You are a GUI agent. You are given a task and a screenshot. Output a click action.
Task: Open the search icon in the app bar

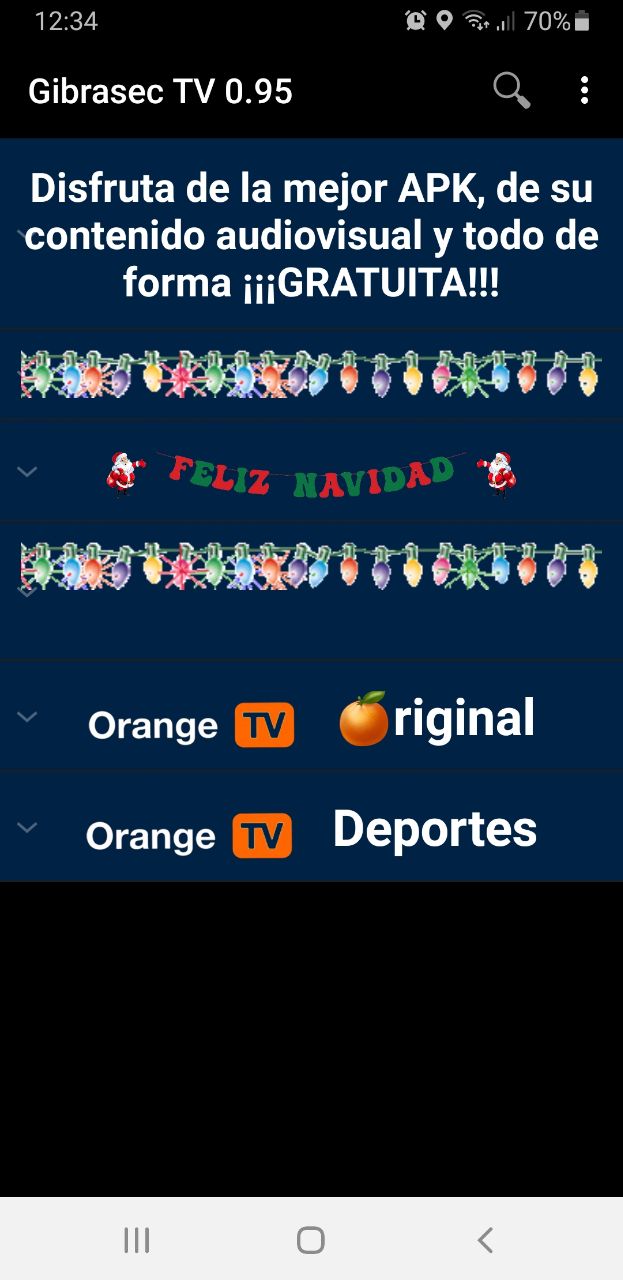pyautogui.click(x=511, y=91)
